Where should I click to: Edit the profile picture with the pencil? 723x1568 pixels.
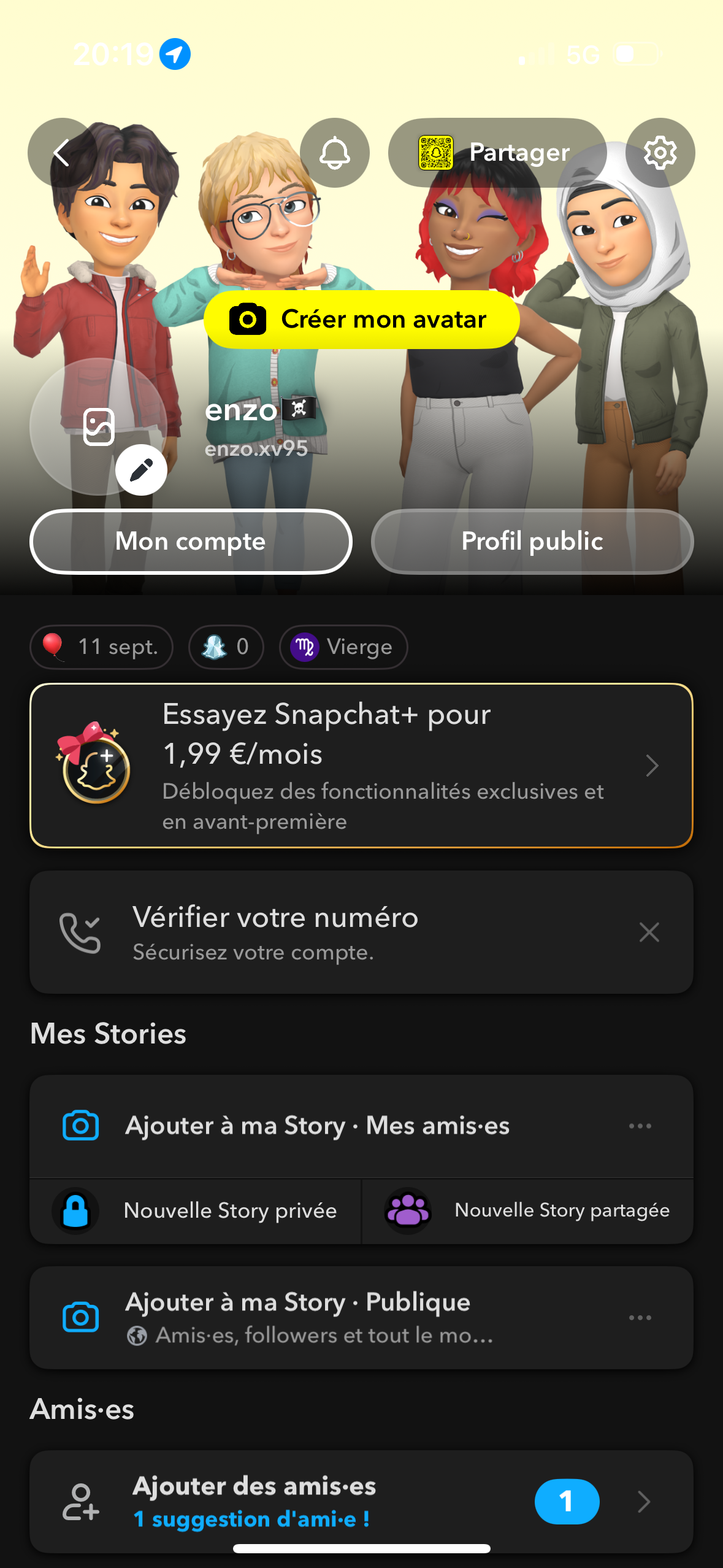(142, 470)
